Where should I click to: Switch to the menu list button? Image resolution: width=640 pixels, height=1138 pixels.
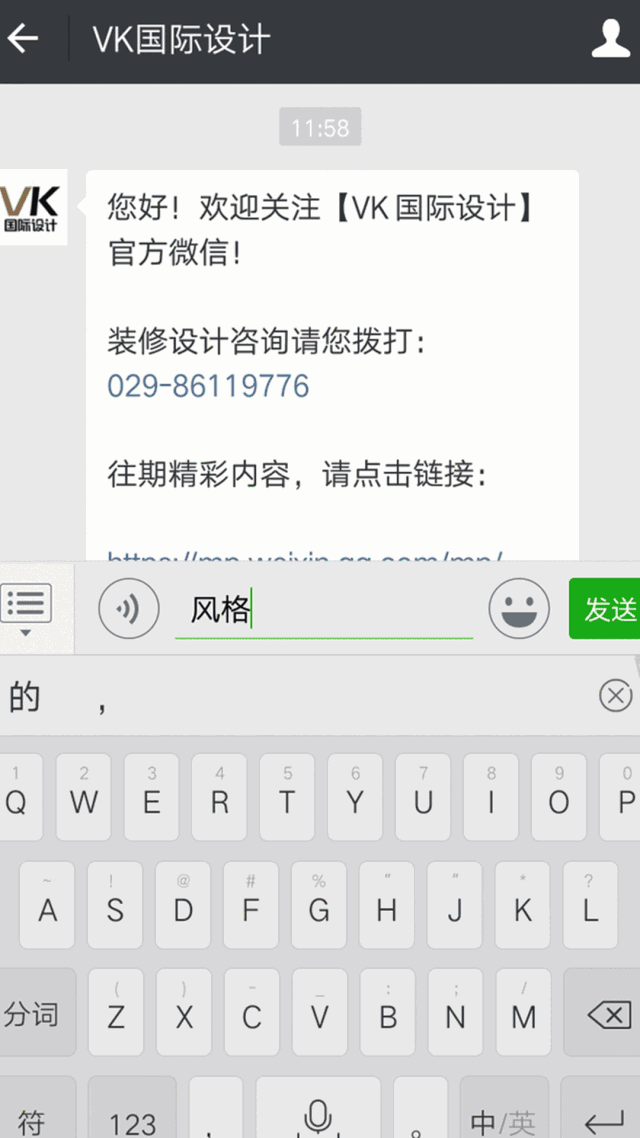[x=26, y=609]
